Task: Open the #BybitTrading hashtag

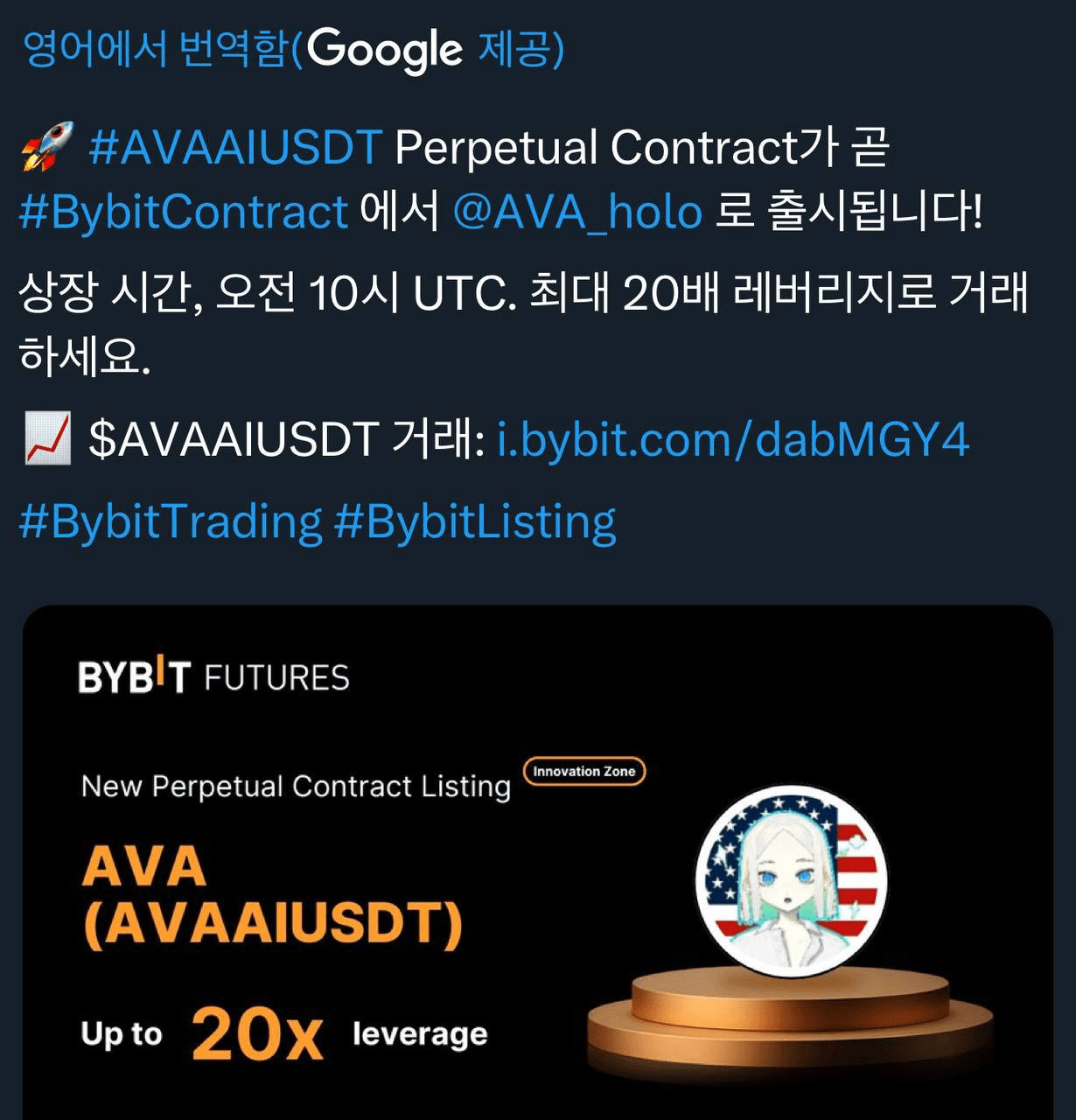Action: 171,521
